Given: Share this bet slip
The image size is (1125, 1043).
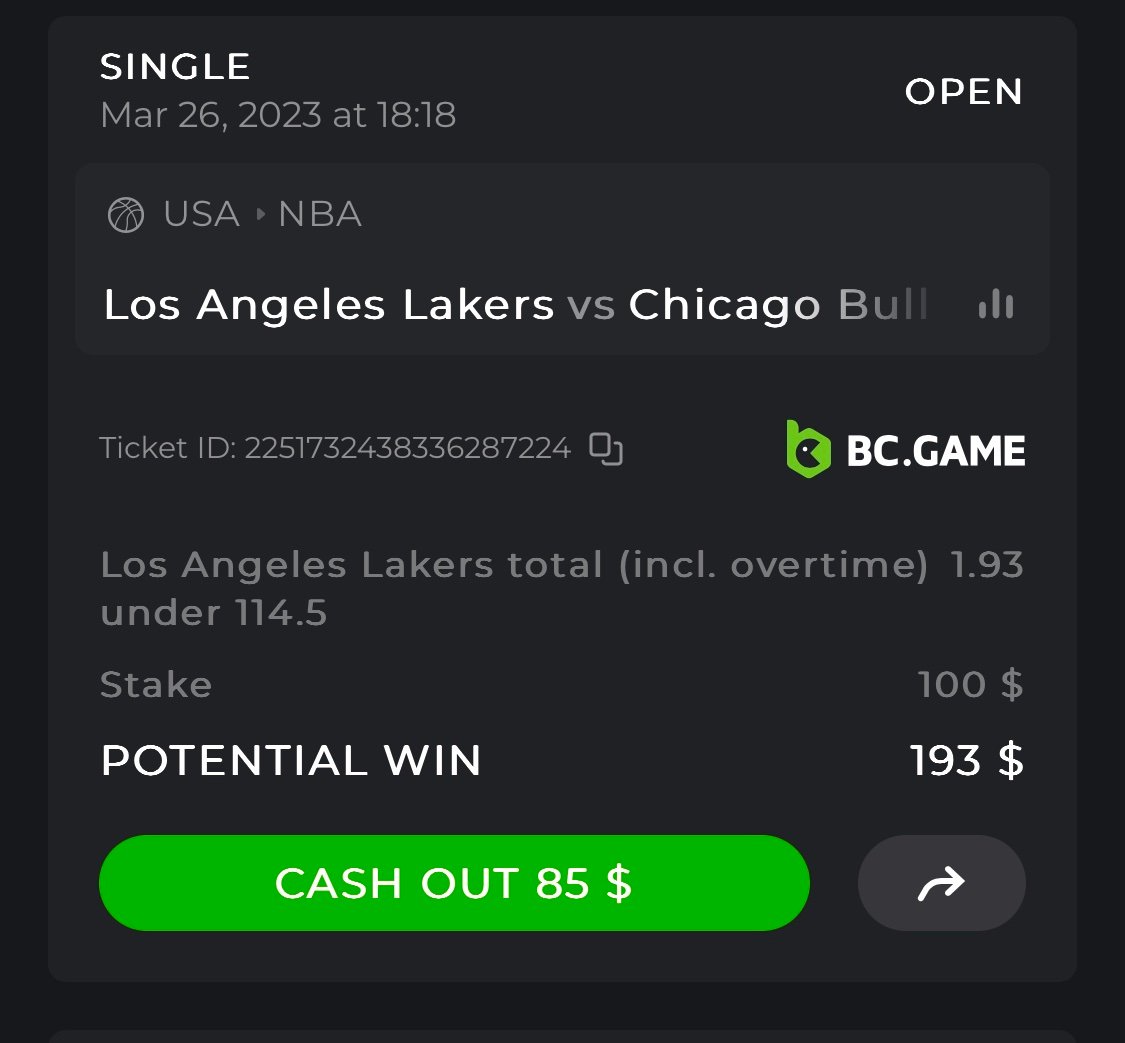Looking at the screenshot, I should tap(941, 883).
